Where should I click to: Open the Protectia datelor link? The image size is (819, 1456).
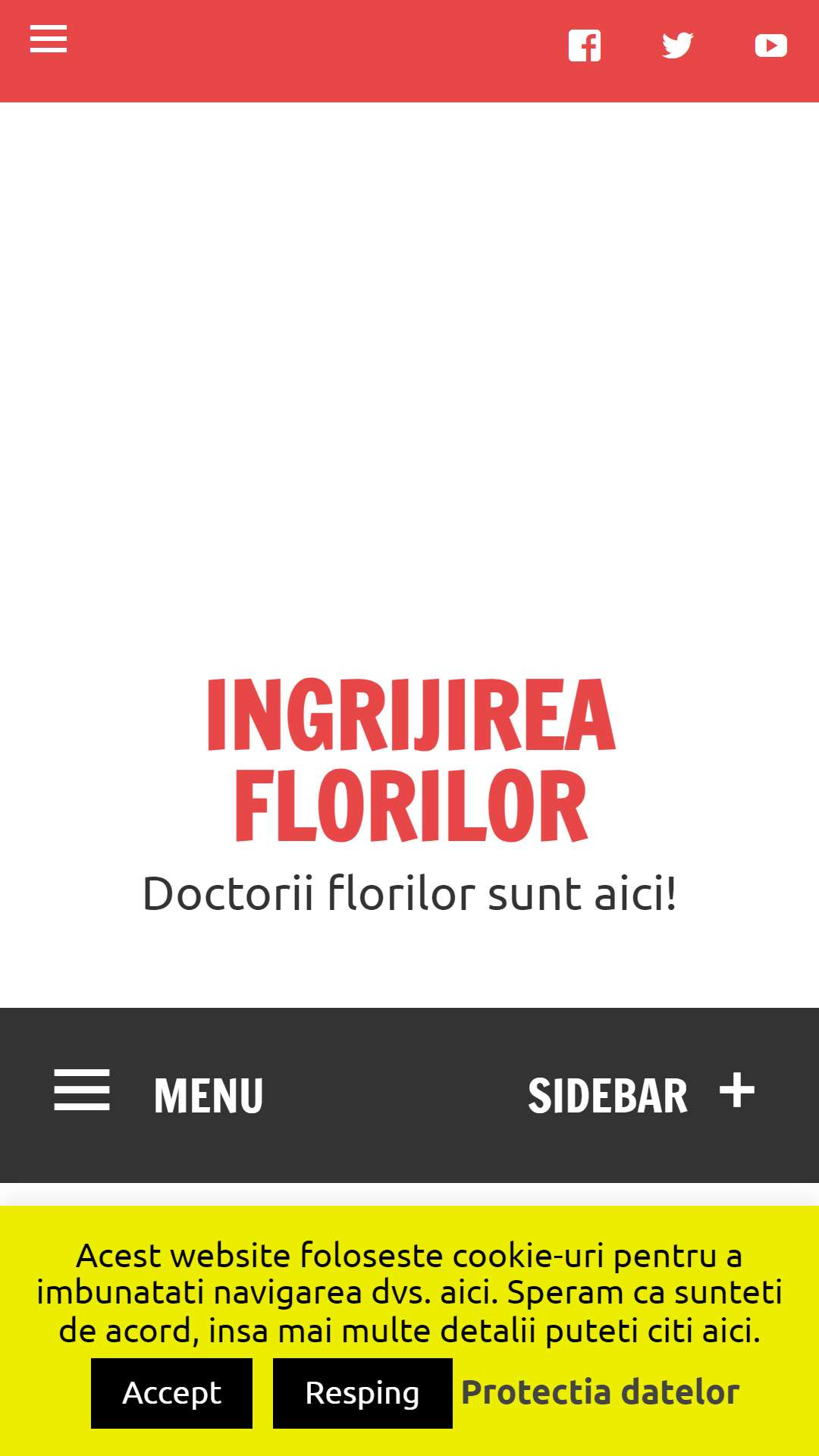(x=601, y=1392)
